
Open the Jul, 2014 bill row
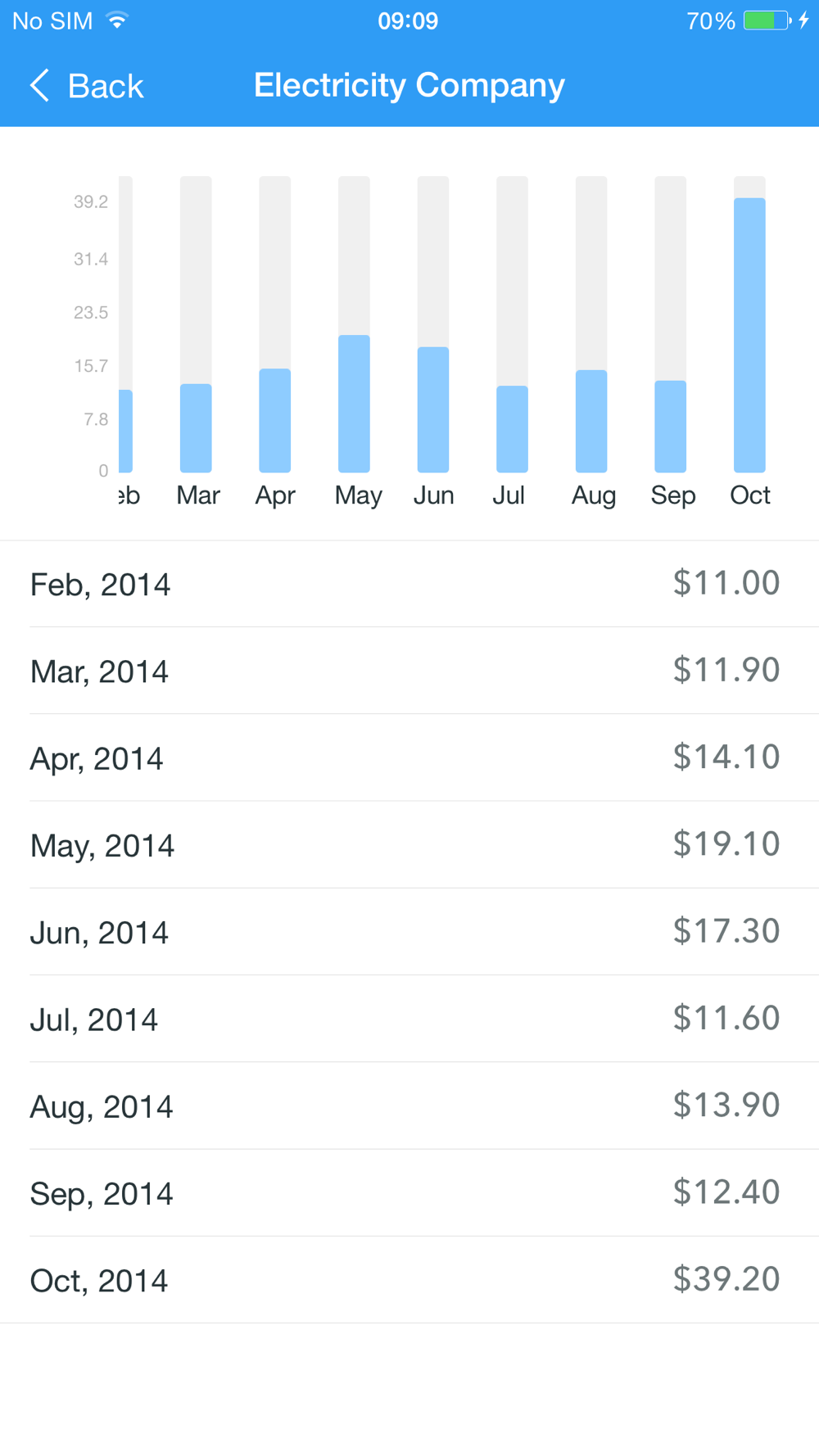coord(409,1020)
